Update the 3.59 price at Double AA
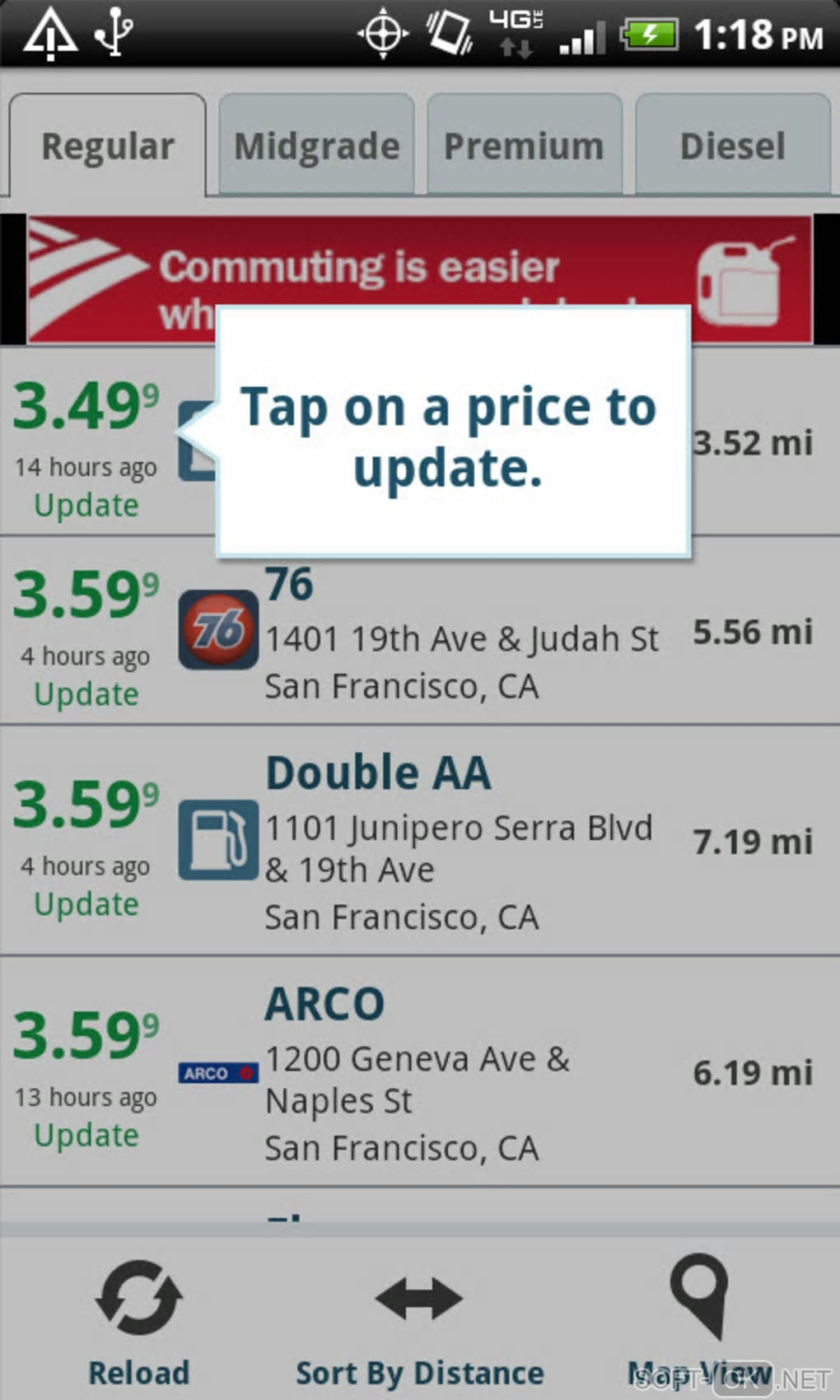This screenshot has width=840, height=1400. coord(86,904)
